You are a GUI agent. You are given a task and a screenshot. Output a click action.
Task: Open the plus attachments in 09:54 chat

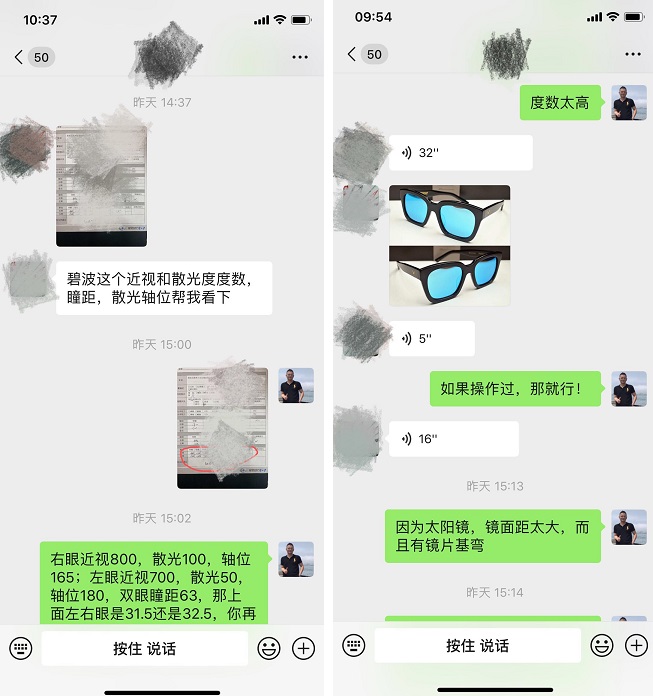pos(634,647)
